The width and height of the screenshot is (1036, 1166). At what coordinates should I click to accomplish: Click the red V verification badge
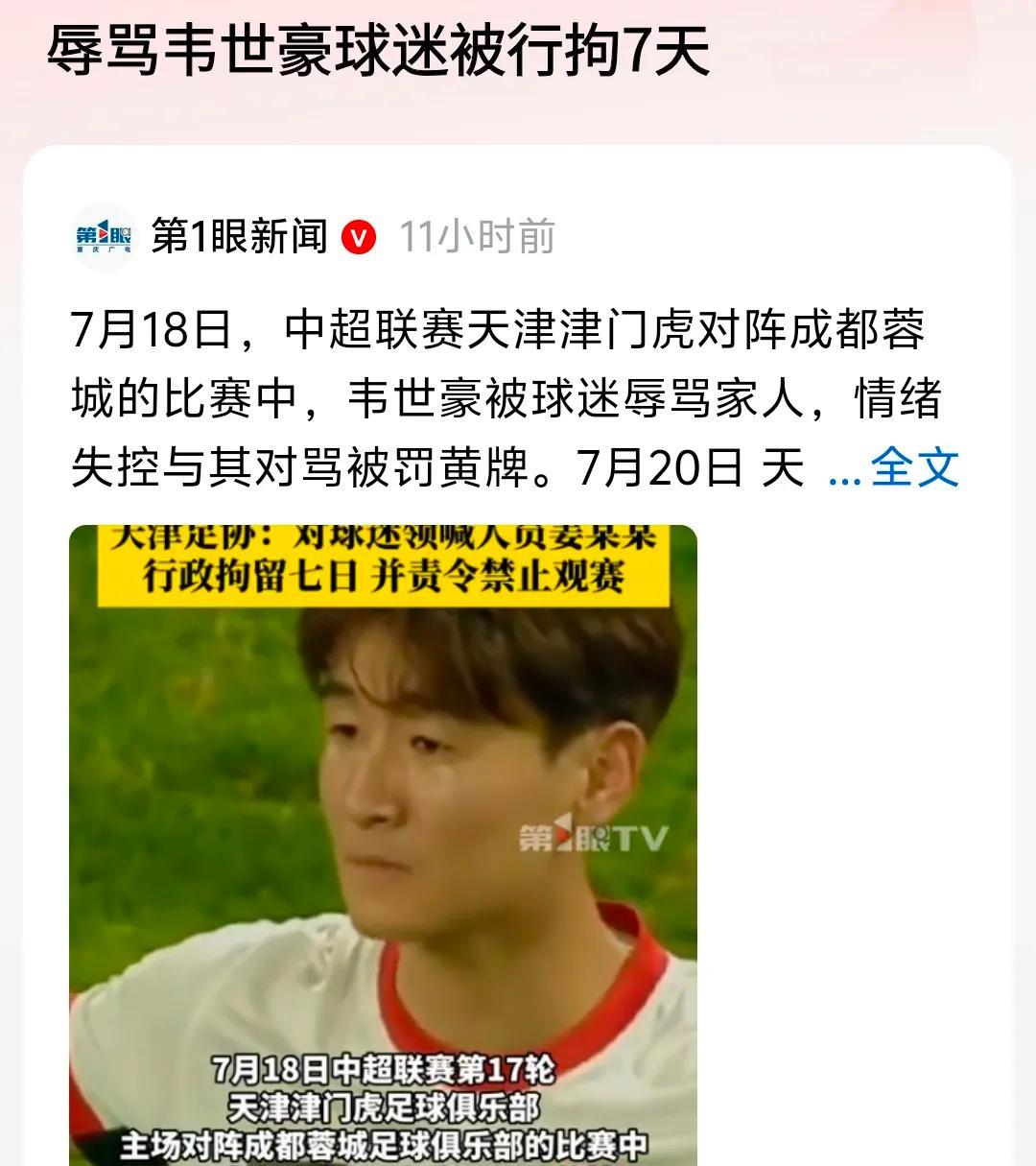[x=360, y=234]
